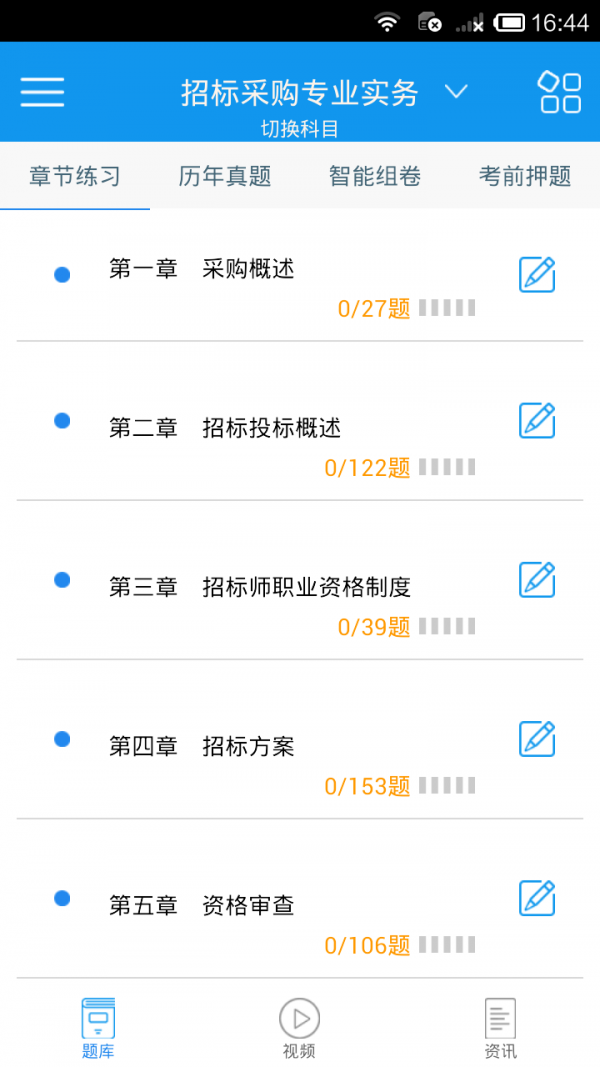The image size is (600, 1067).
Task: Start practice for 第一章 via pencil icon
Action: 537,274
